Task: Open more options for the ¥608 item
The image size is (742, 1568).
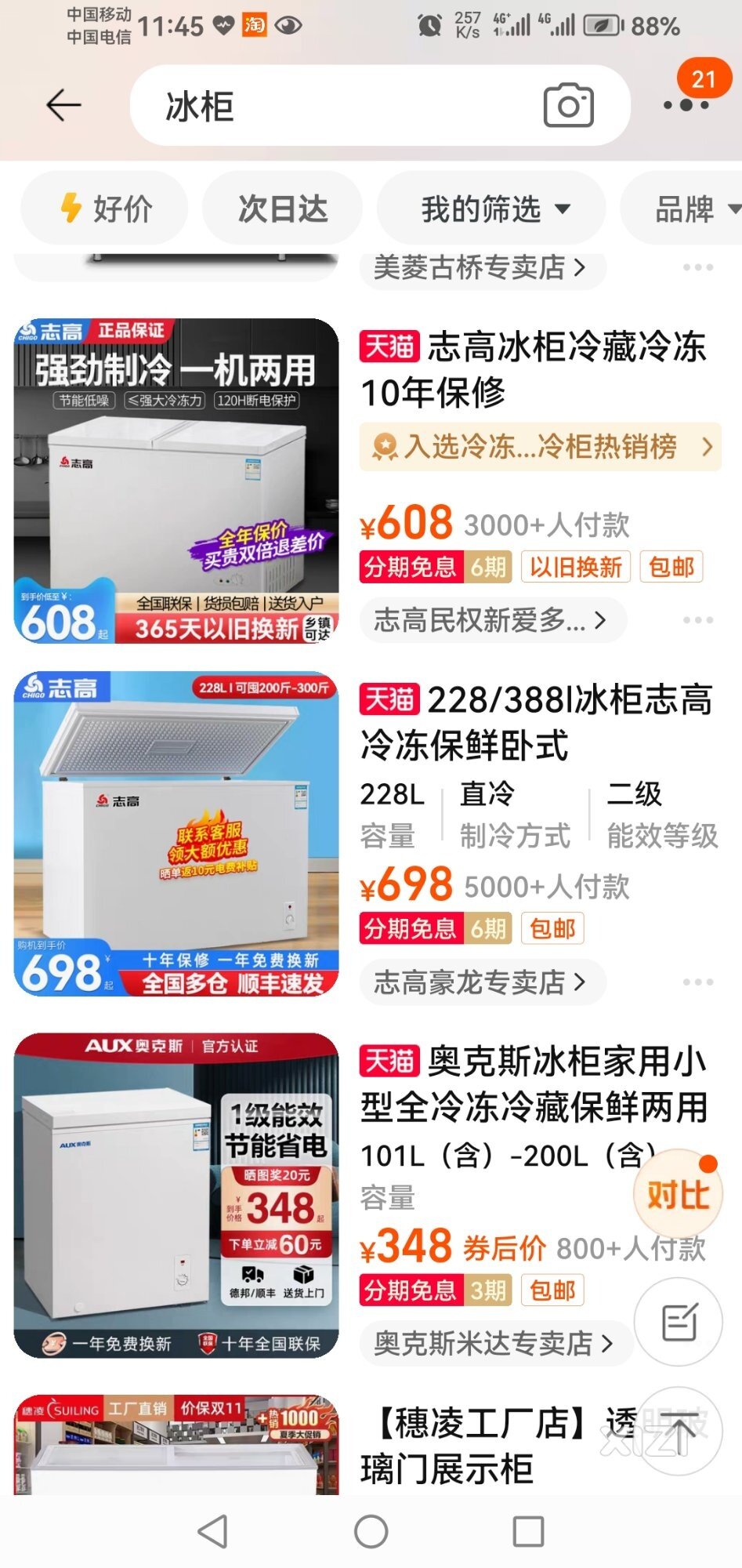Action: point(697,620)
